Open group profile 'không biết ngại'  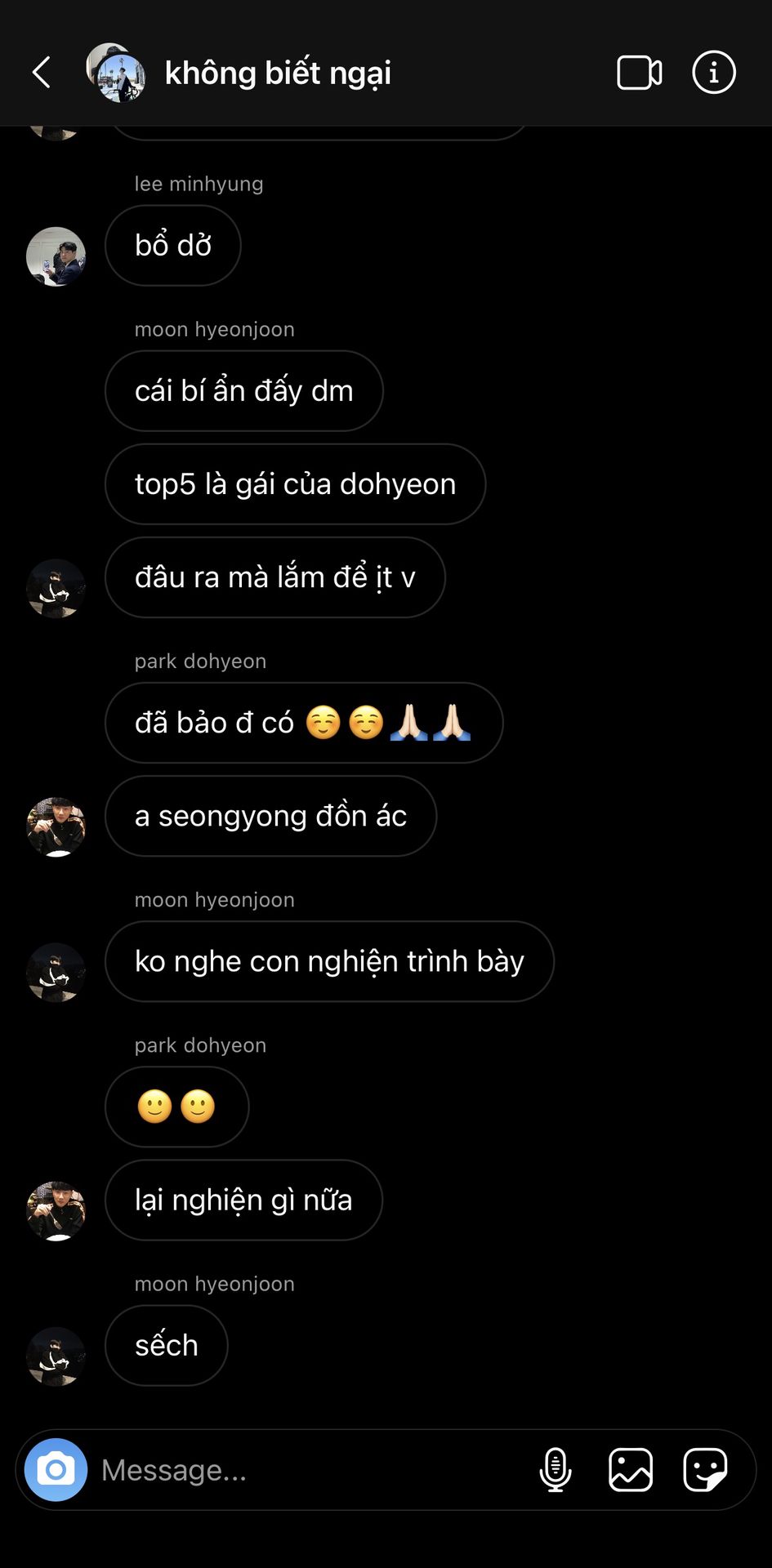[x=278, y=73]
